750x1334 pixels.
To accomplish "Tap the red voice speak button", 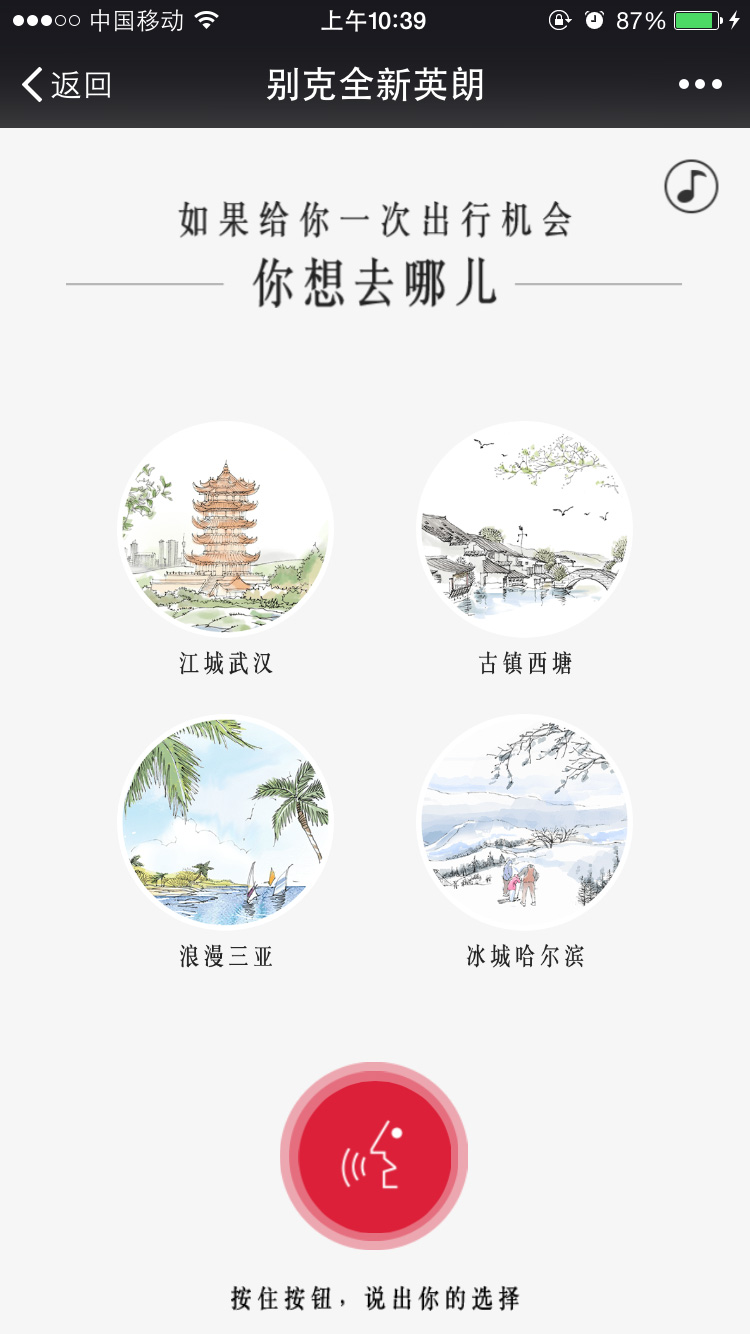I will 374,1157.
